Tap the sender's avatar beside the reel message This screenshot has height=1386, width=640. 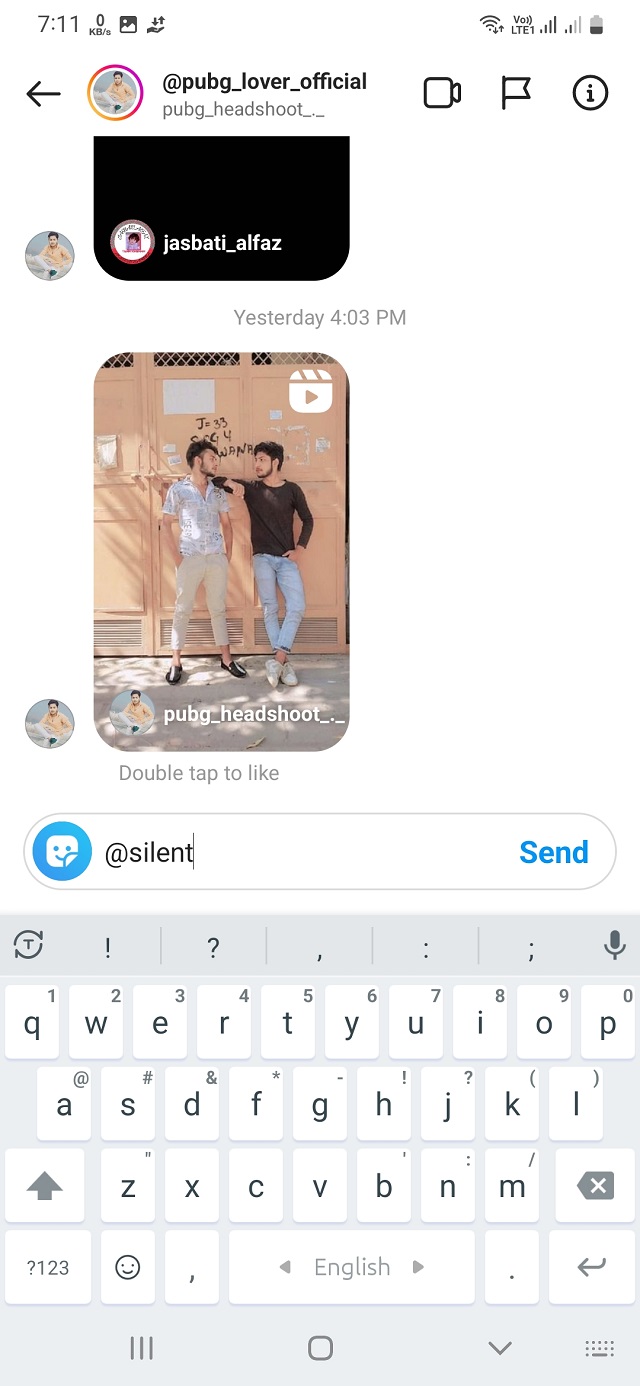pyautogui.click(x=49, y=724)
